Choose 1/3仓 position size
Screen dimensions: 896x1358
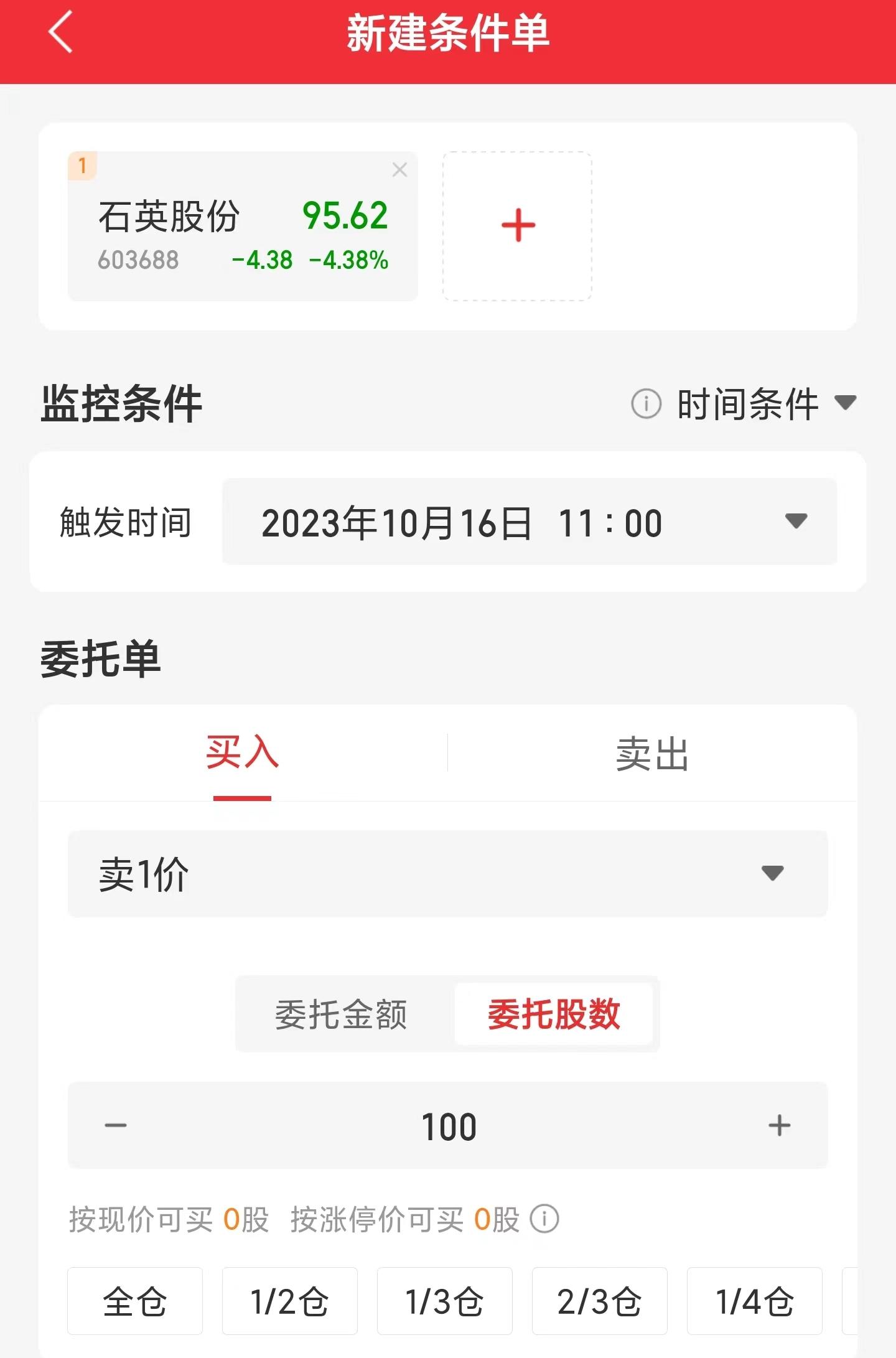pyautogui.click(x=444, y=1301)
